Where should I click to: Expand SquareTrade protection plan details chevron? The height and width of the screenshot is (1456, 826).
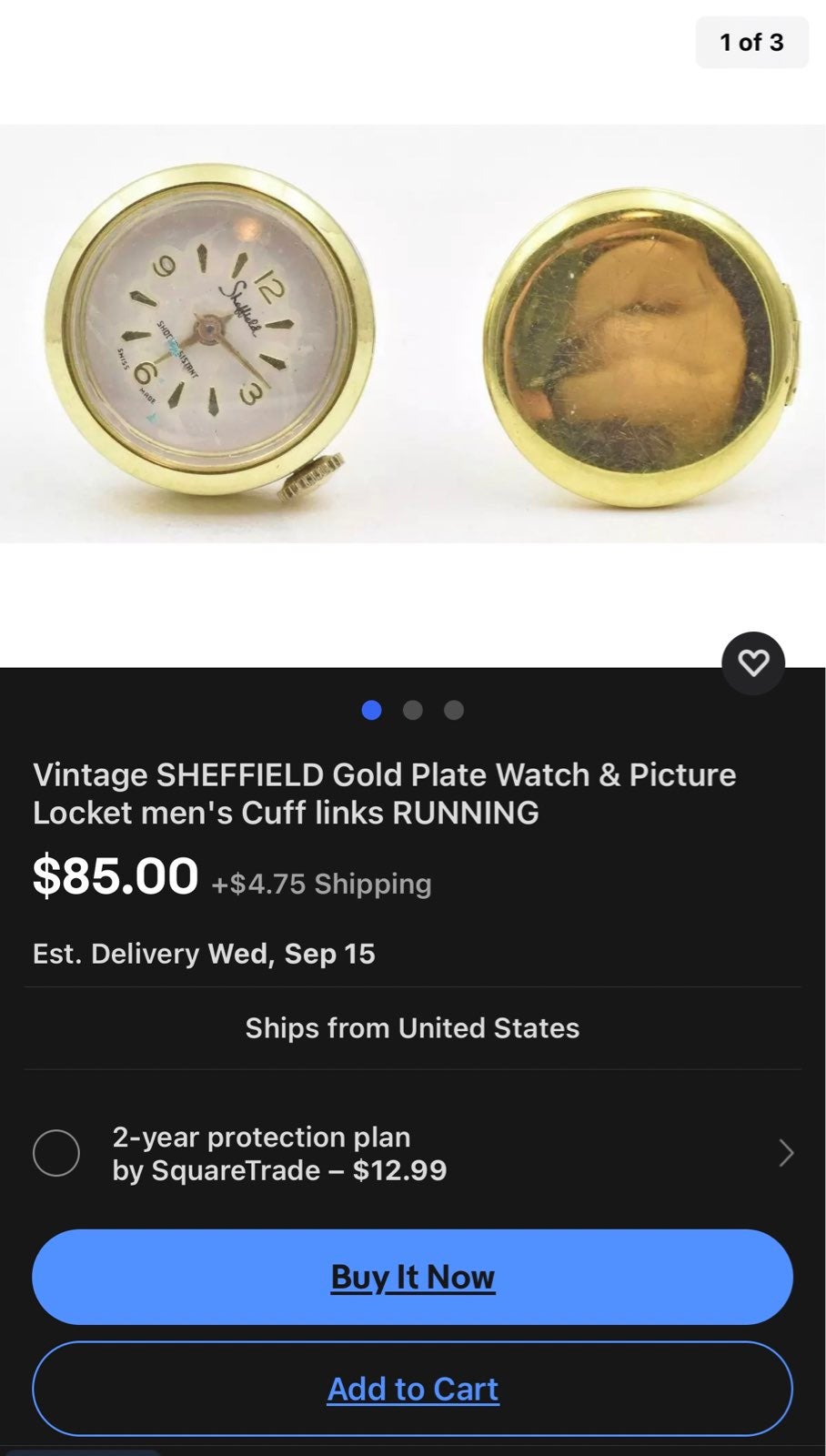coord(787,1153)
